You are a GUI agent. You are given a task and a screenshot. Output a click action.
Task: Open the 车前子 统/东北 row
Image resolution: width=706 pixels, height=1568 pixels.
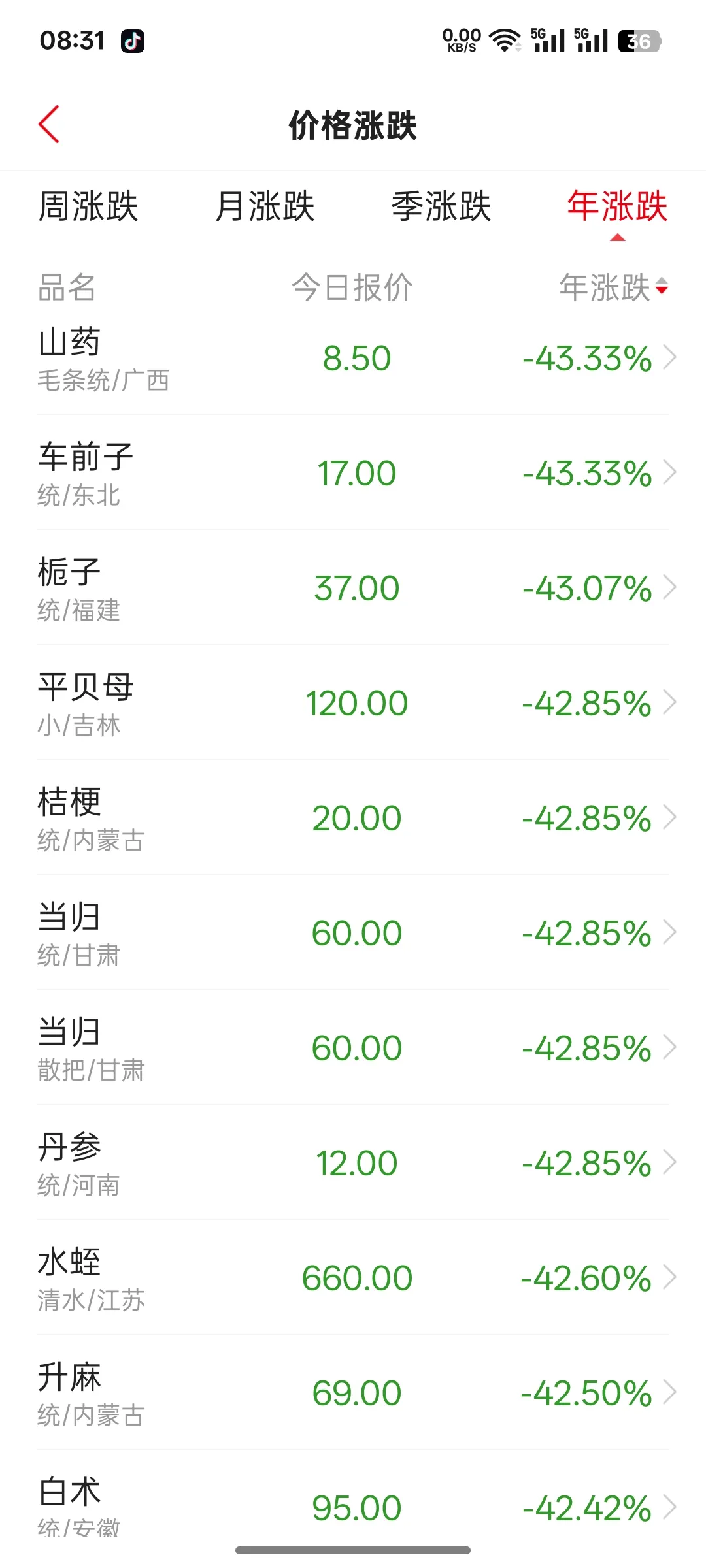pyautogui.click(x=353, y=472)
